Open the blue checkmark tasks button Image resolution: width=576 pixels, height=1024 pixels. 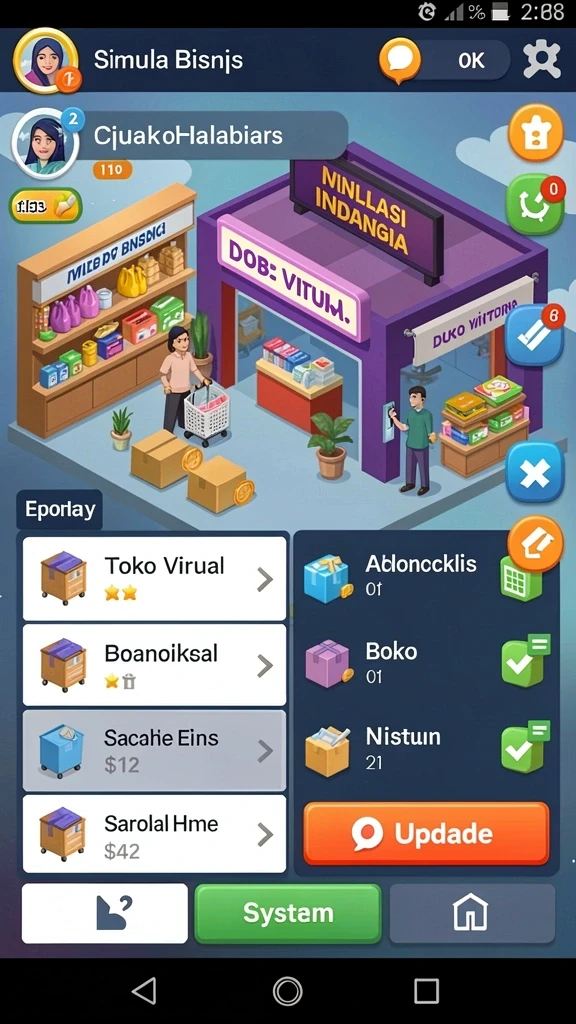(x=535, y=334)
